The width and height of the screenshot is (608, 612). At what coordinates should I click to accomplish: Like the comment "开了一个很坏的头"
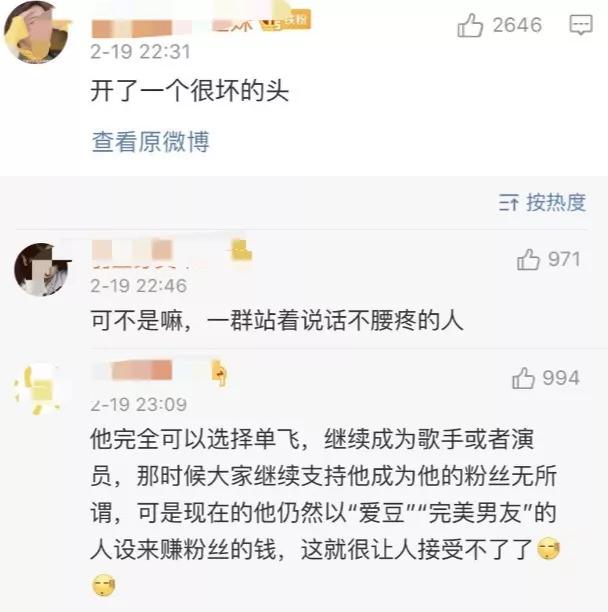point(471,27)
